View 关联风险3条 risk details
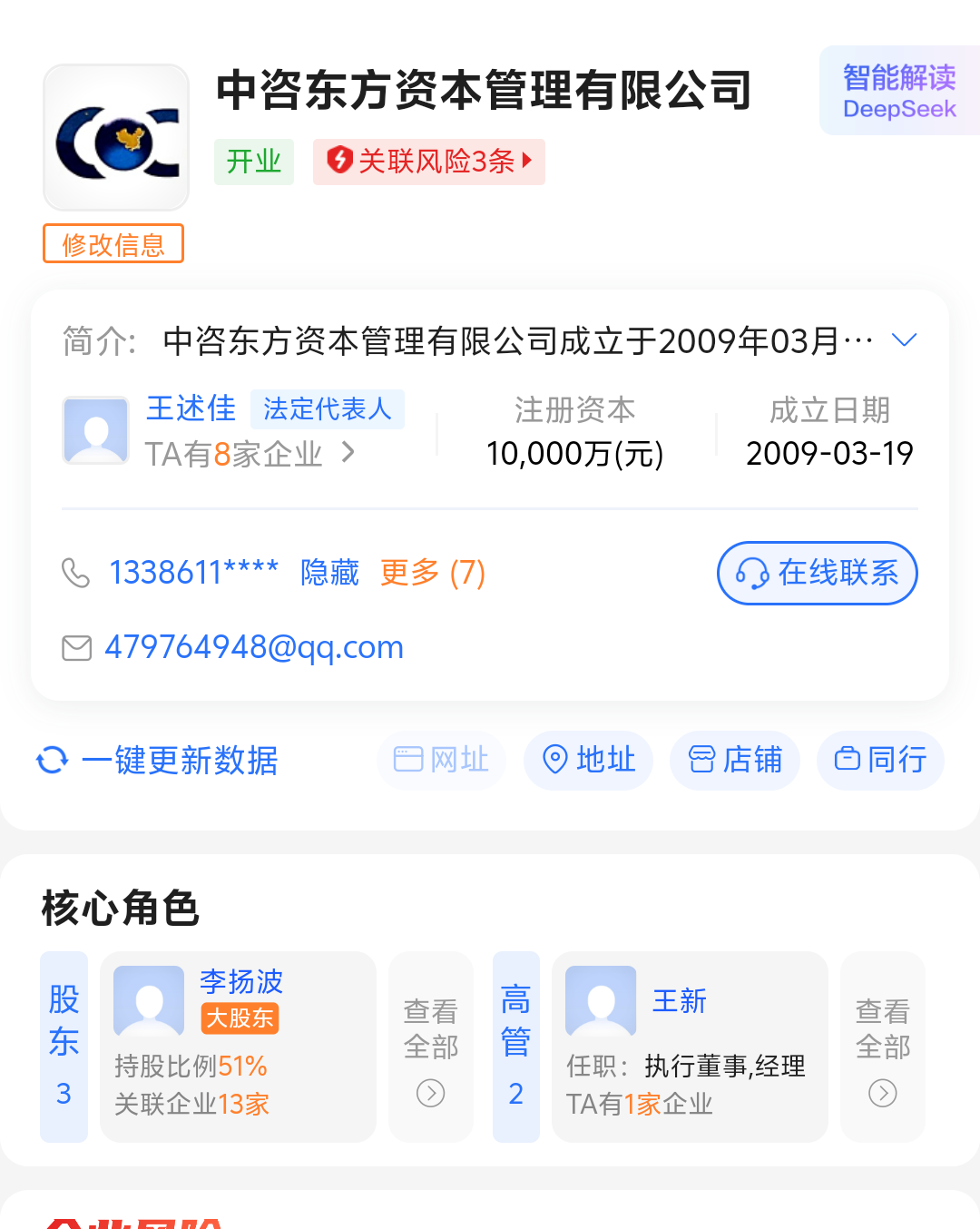This screenshot has height=1229, width=980. (x=428, y=162)
